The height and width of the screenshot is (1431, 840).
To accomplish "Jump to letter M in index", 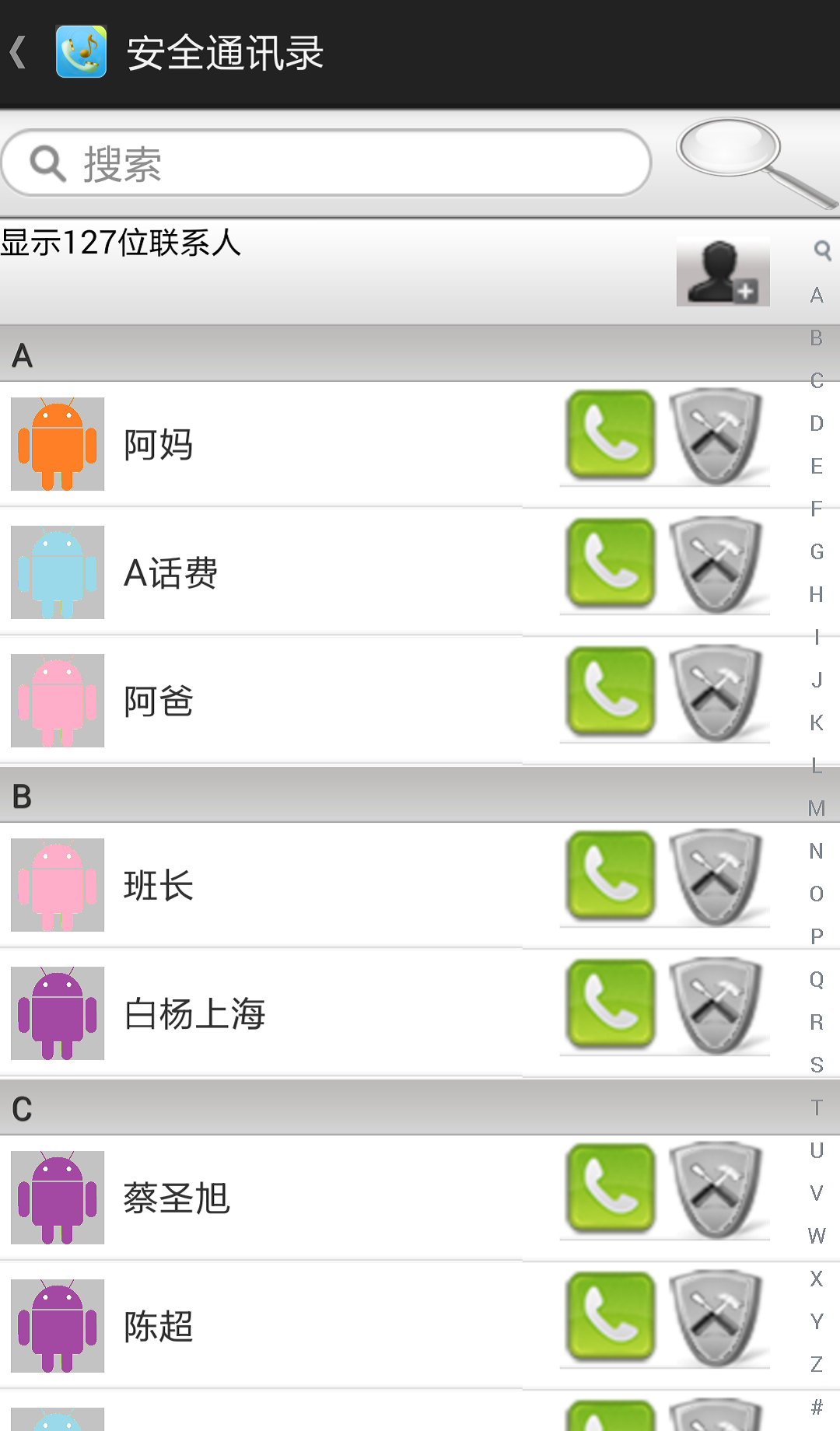I will pos(816,808).
